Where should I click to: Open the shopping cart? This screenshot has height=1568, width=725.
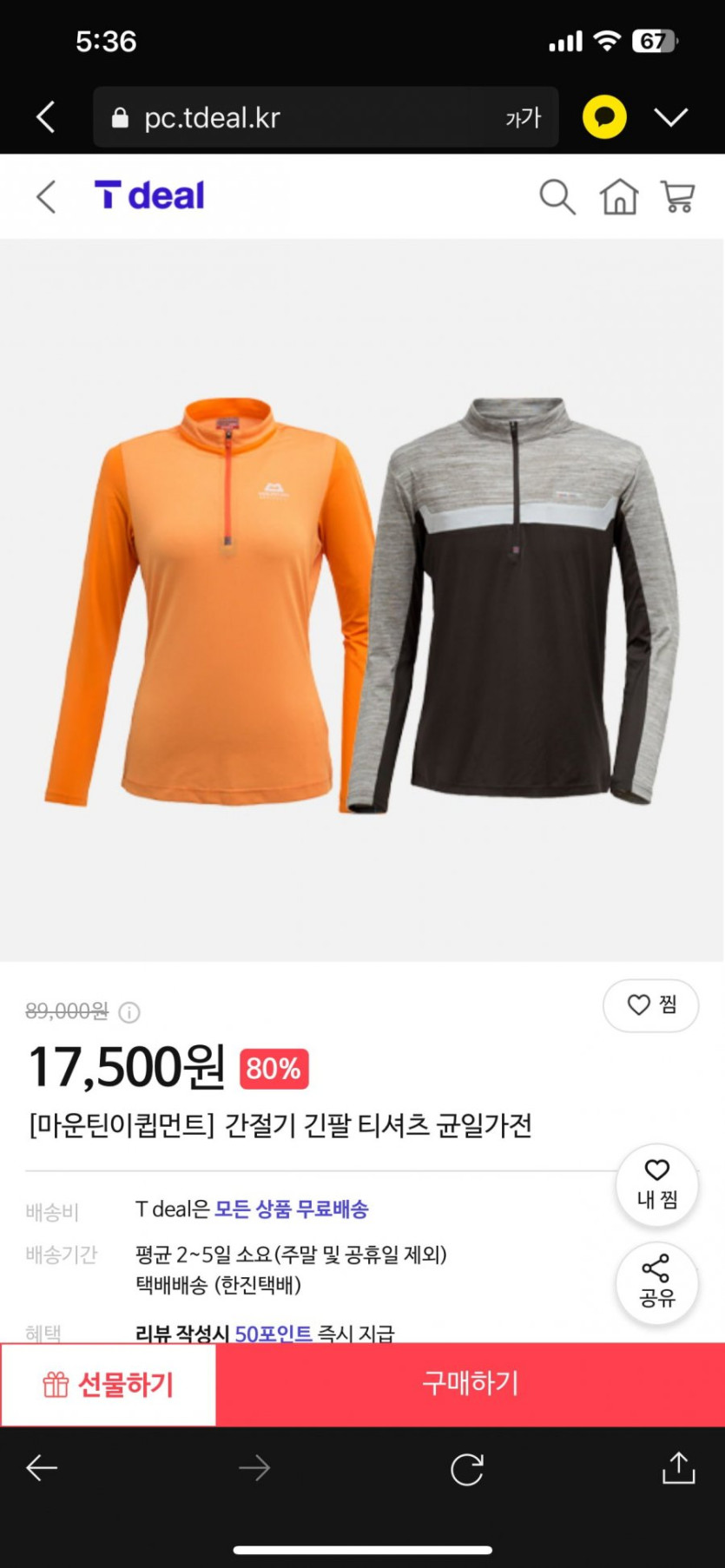tap(678, 197)
